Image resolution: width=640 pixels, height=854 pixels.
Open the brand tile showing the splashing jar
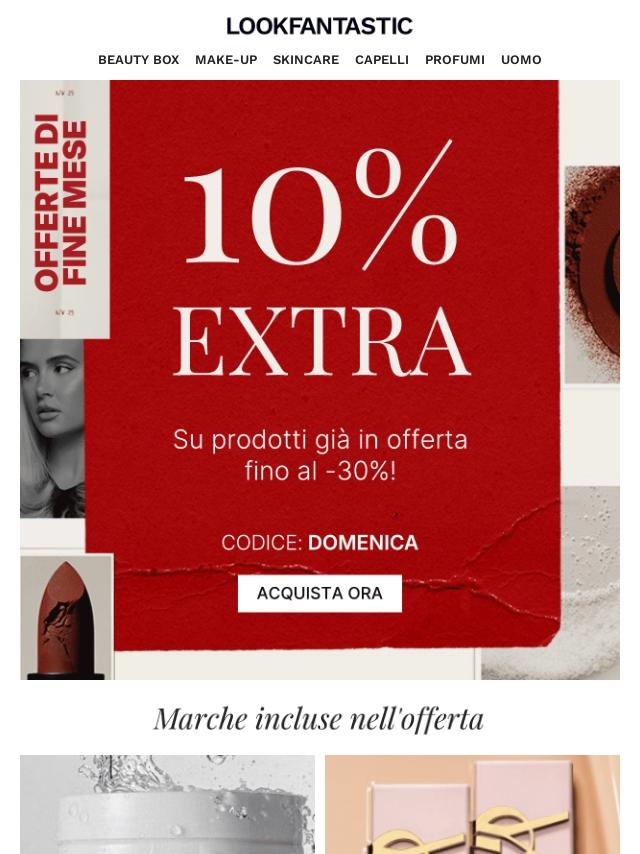pyautogui.click(x=167, y=806)
